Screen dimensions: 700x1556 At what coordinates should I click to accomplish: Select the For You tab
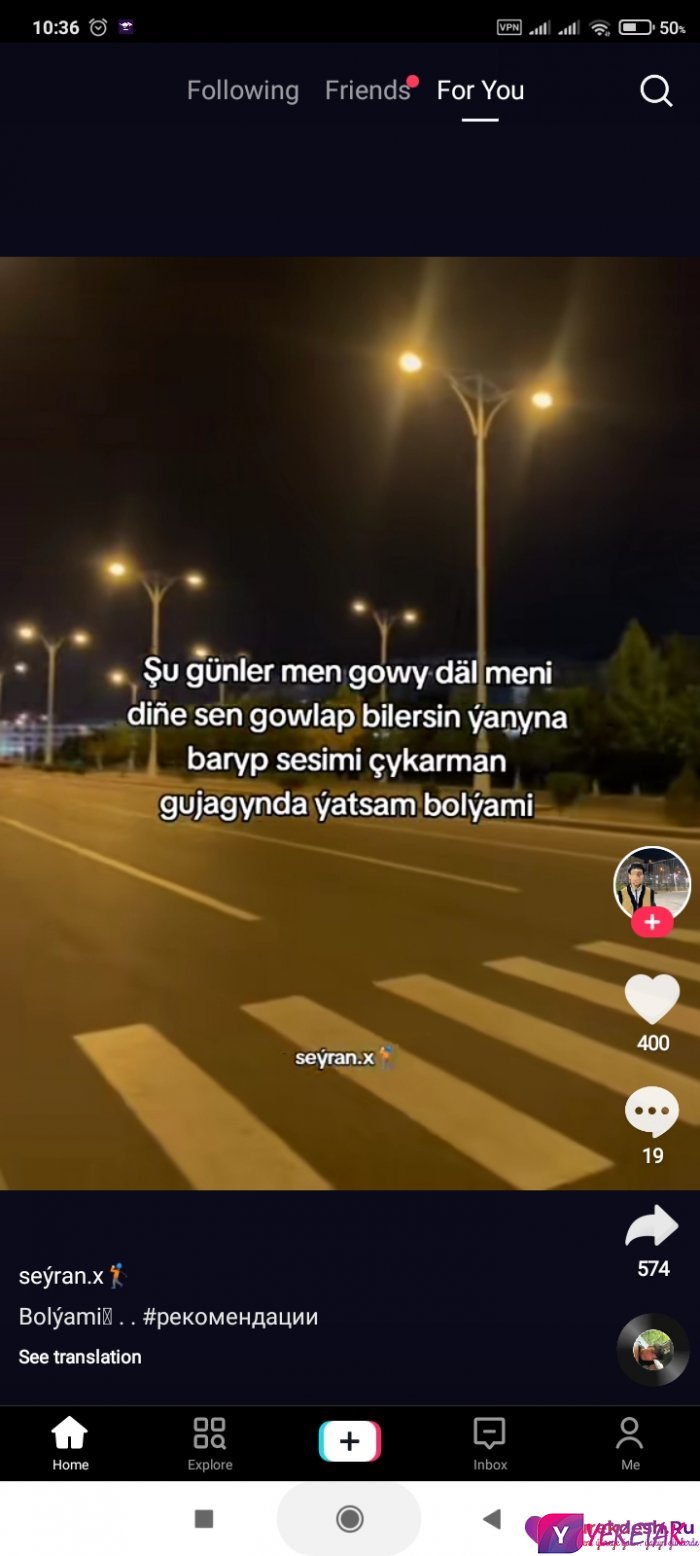(480, 91)
